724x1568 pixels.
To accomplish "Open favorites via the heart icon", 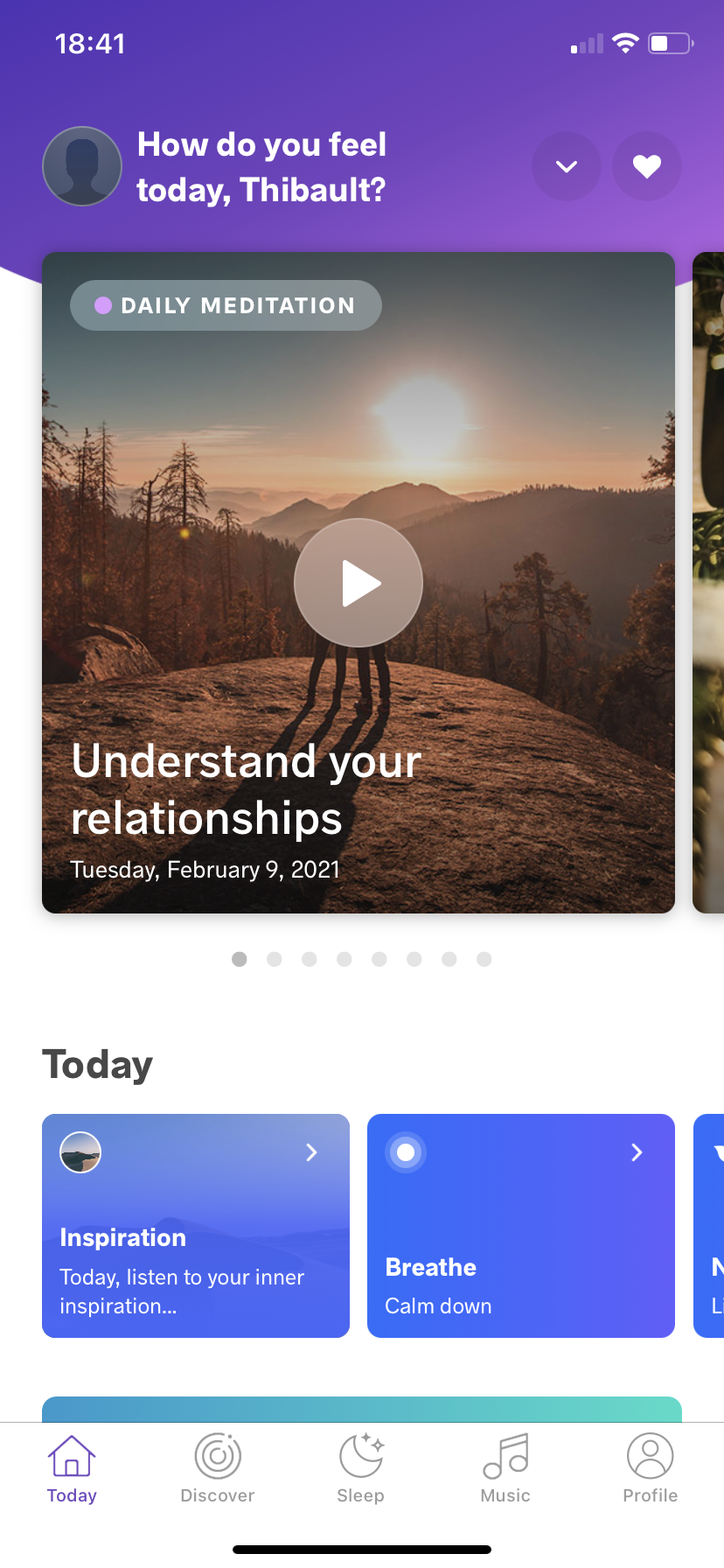I will pos(647,166).
